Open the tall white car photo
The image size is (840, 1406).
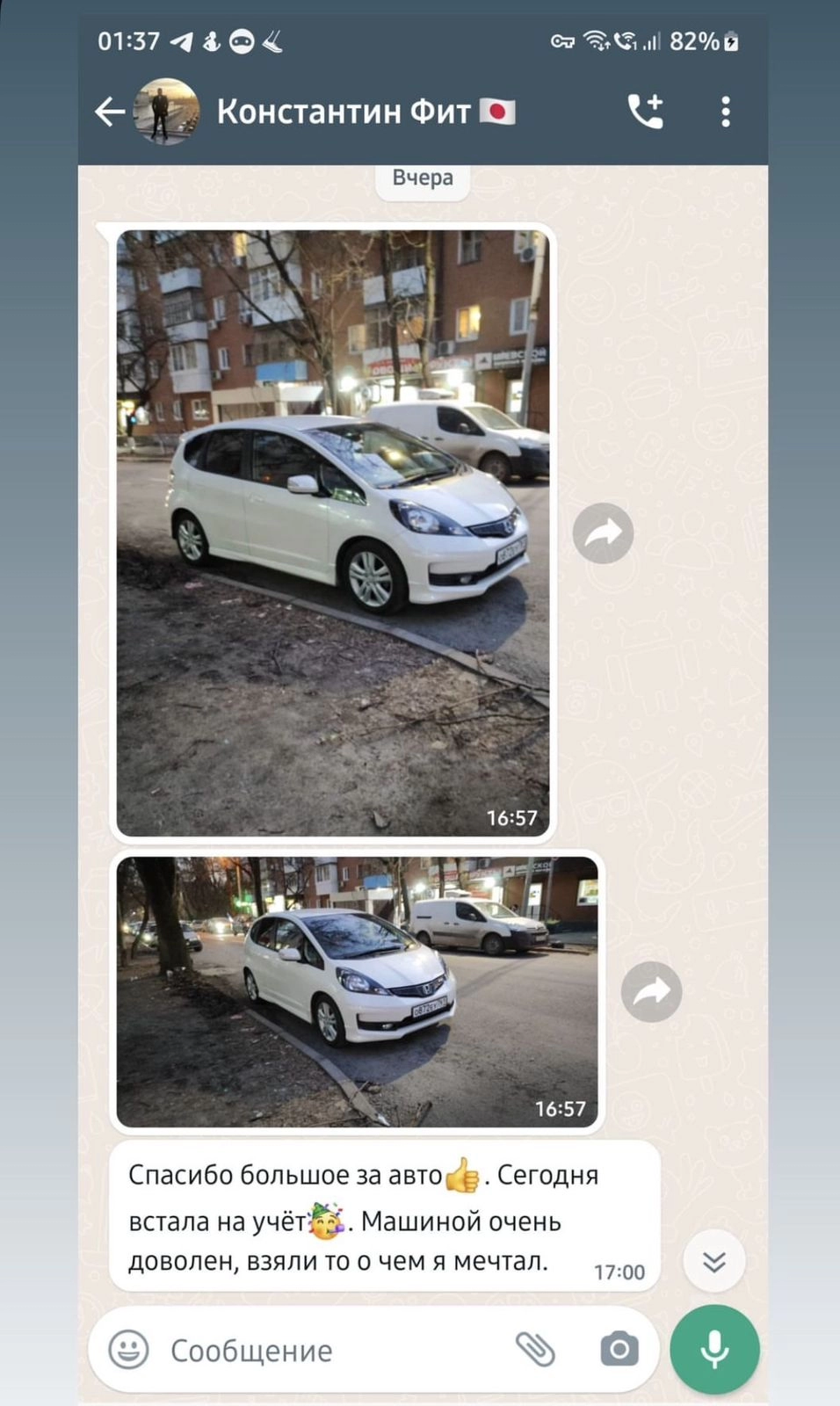[x=333, y=533]
